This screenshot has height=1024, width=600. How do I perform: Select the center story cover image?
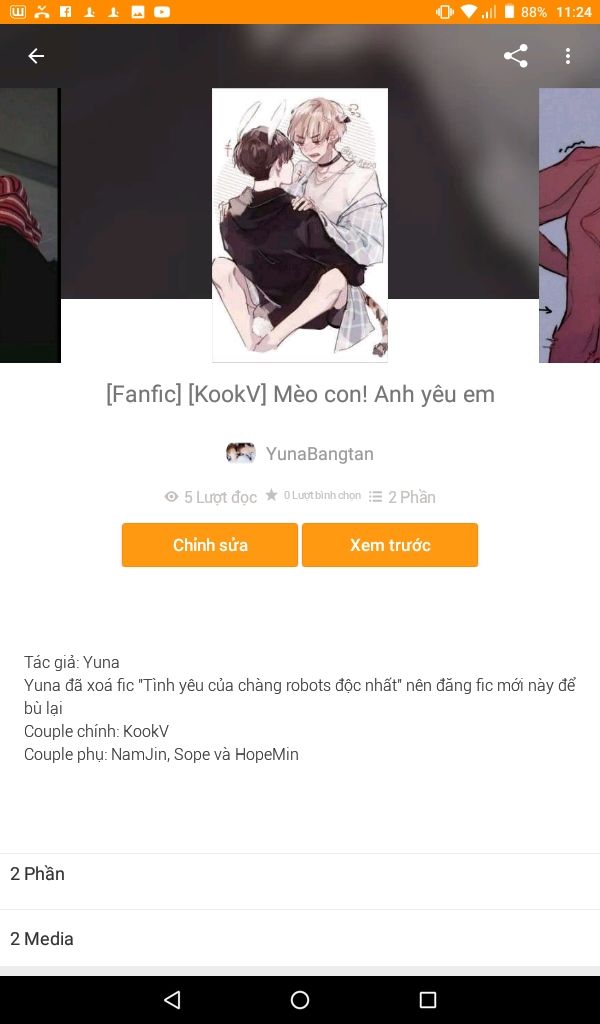(300, 225)
